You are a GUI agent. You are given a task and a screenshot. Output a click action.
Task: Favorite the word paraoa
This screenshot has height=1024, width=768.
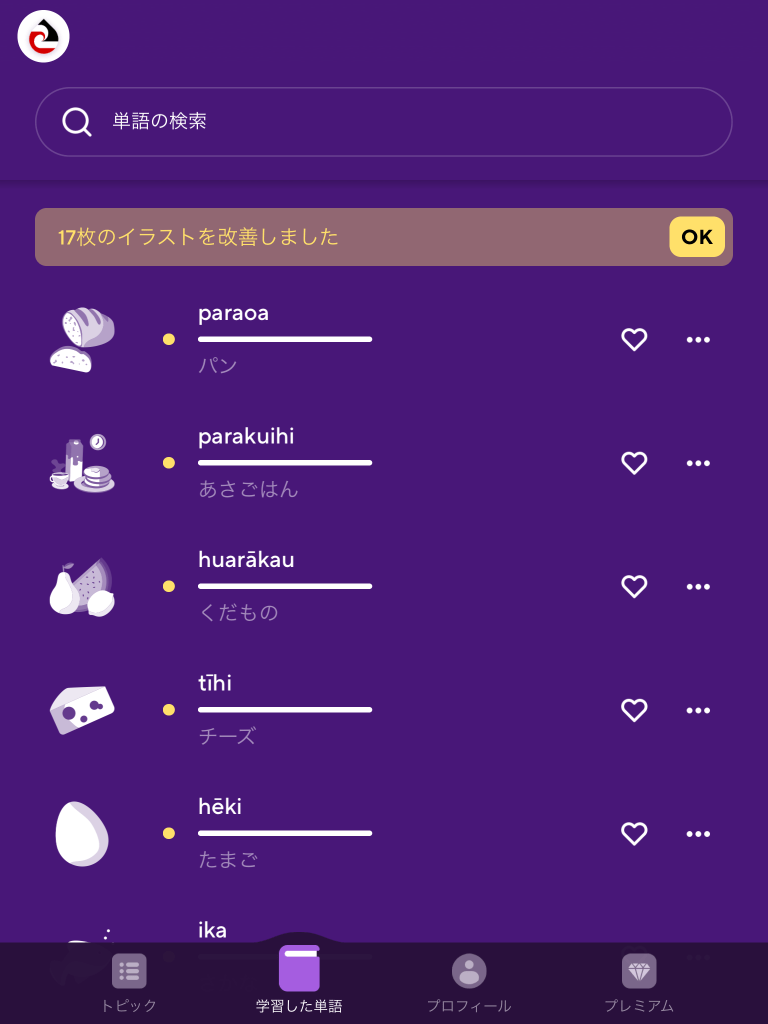(634, 340)
